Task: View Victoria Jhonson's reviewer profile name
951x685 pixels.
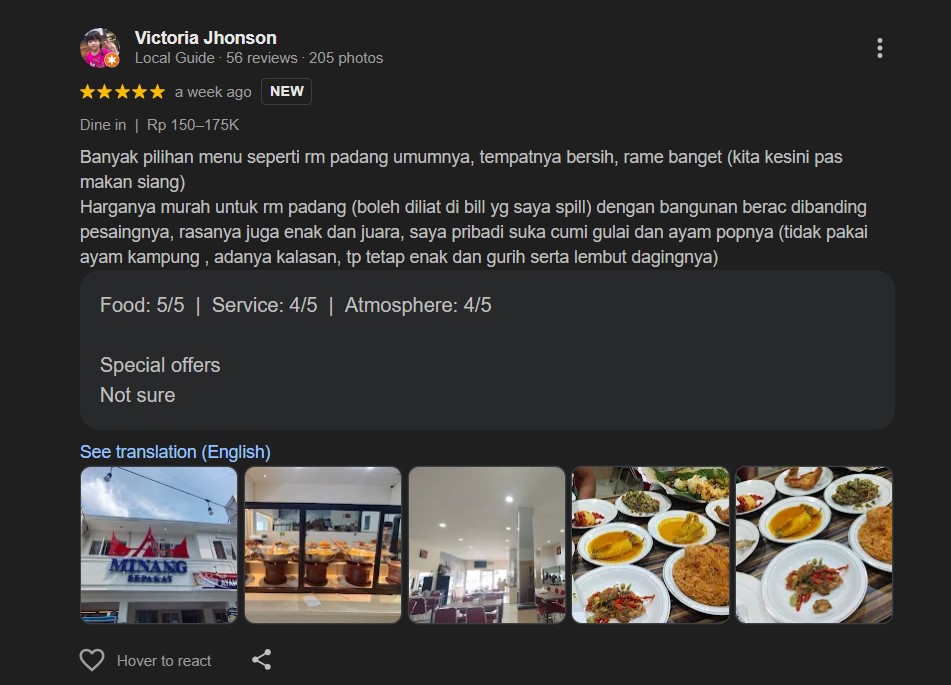Action: pos(205,38)
